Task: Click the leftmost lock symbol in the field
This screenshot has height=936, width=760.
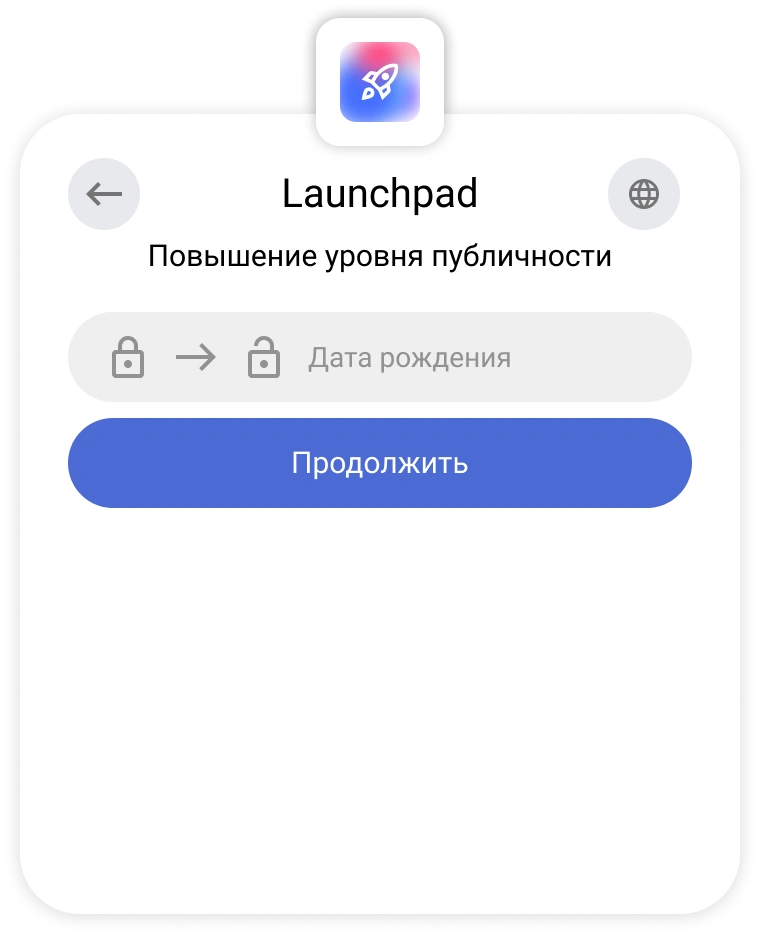Action: (128, 357)
